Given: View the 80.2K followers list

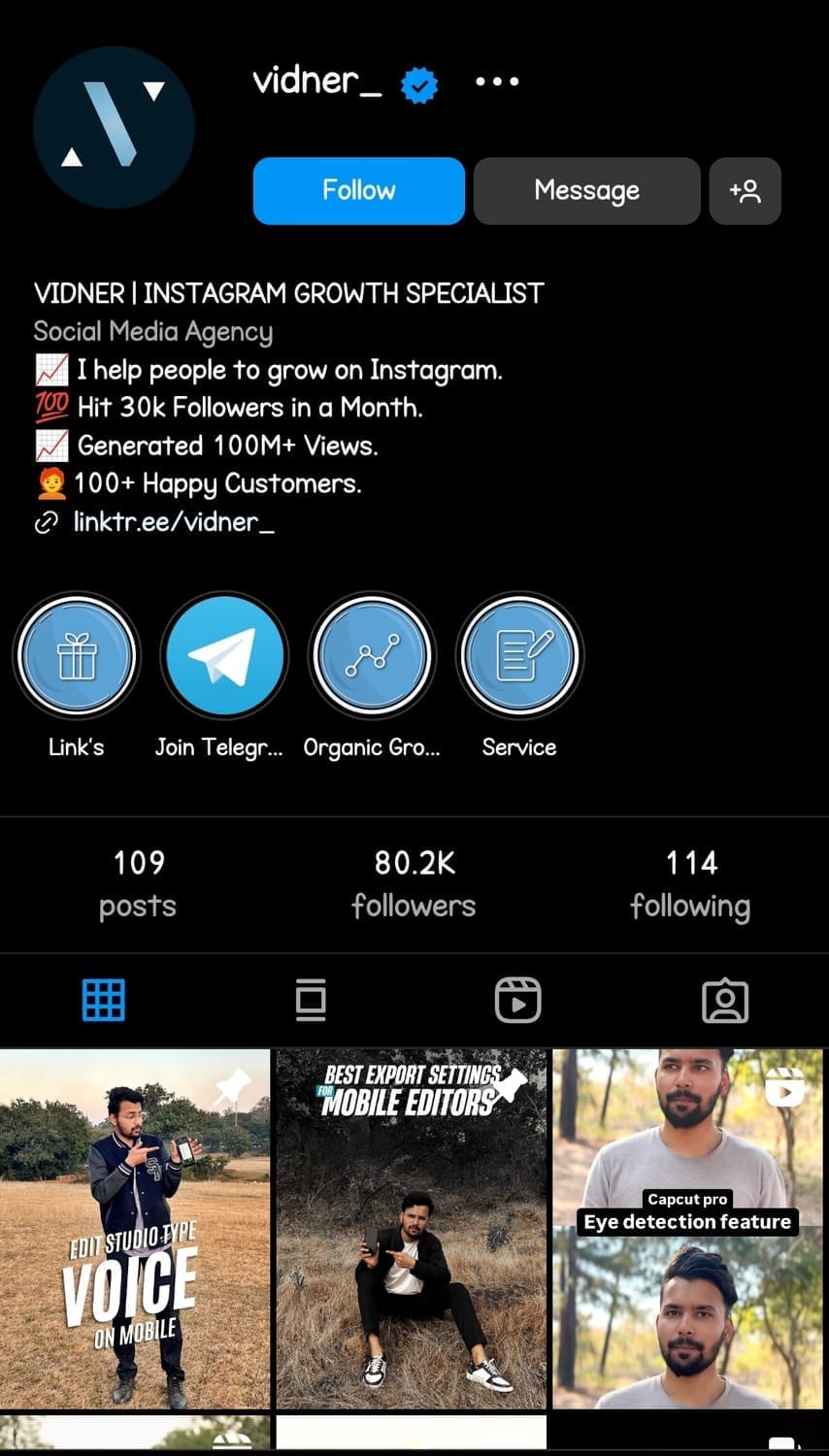Looking at the screenshot, I should tap(414, 883).
